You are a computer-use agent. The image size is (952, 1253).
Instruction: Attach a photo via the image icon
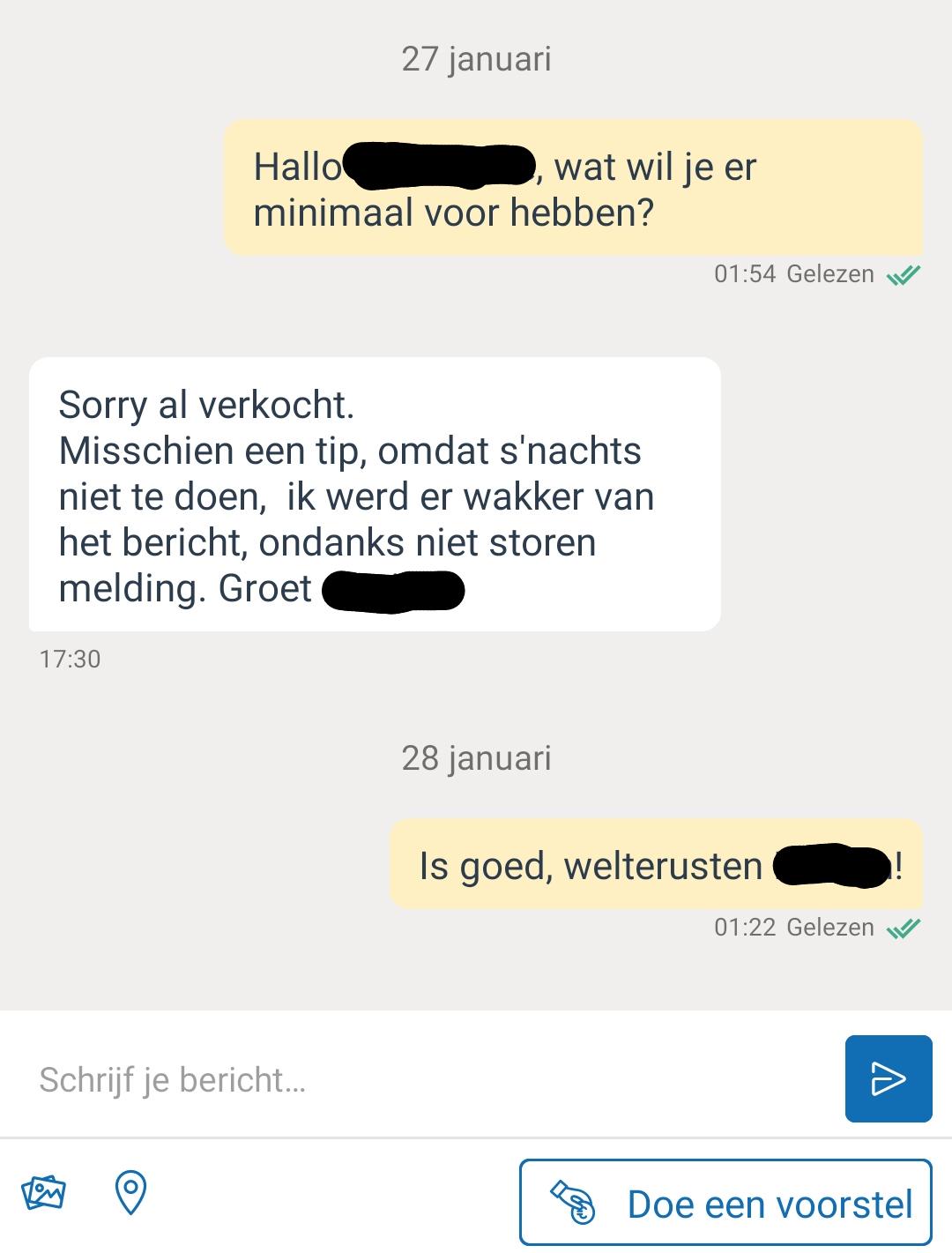coord(43,1194)
